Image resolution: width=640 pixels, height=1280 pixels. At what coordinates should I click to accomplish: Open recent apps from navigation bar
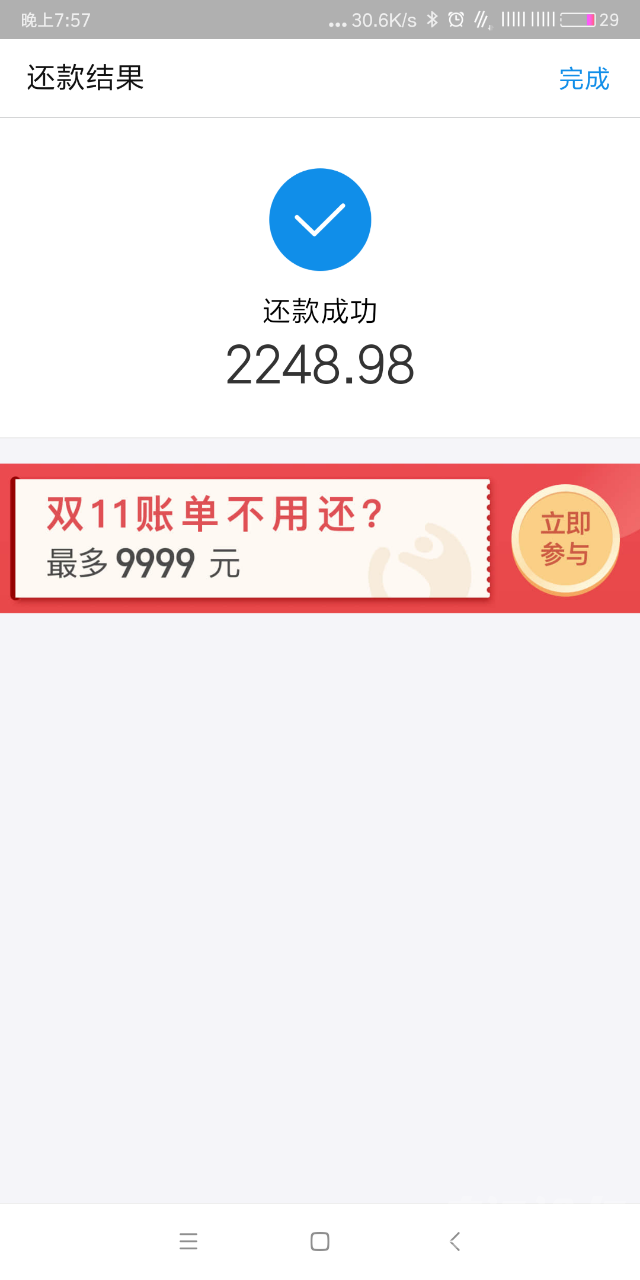[x=188, y=1241]
